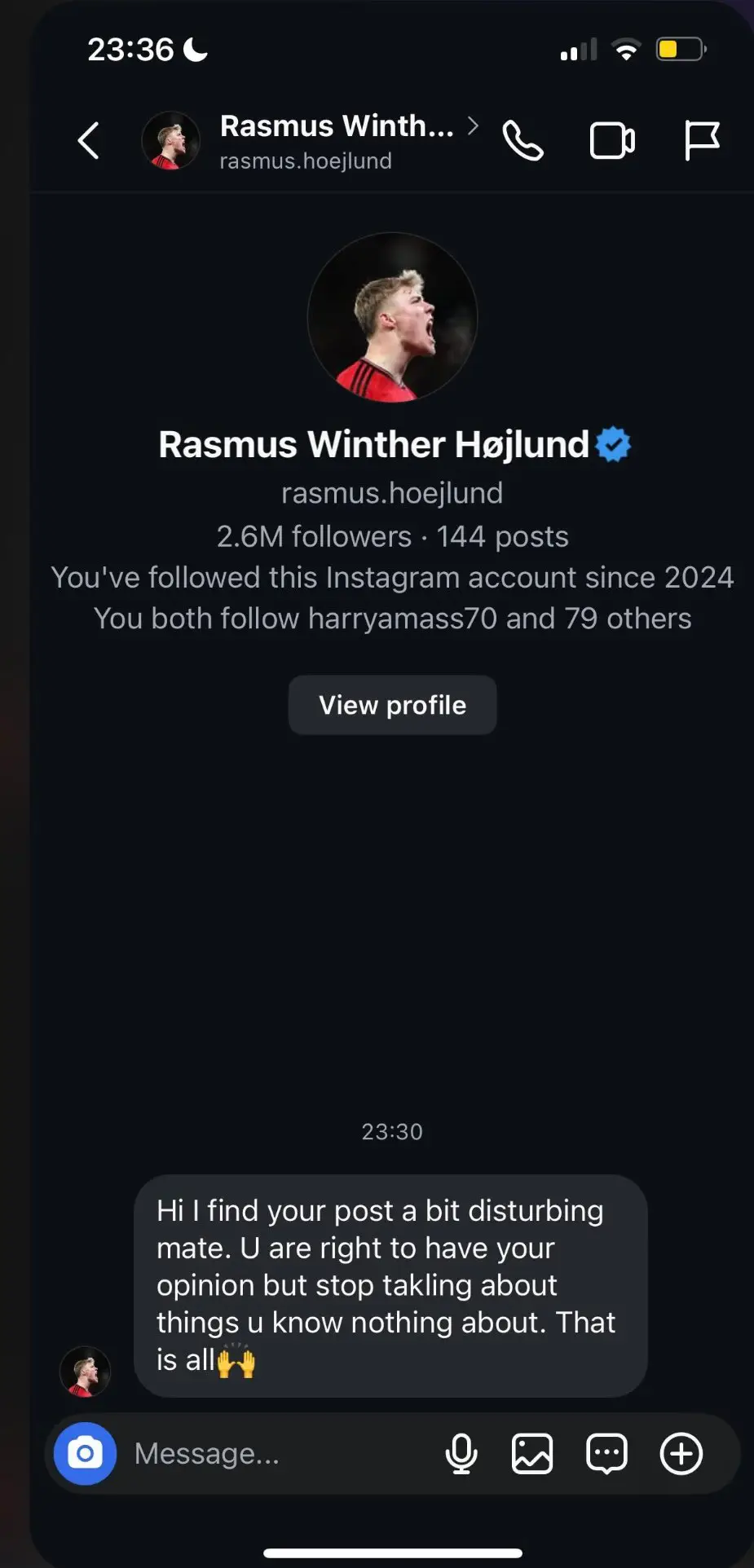Open the photo gallery picker
The width and height of the screenshot is (754, 1568).
coord(531,1454)
